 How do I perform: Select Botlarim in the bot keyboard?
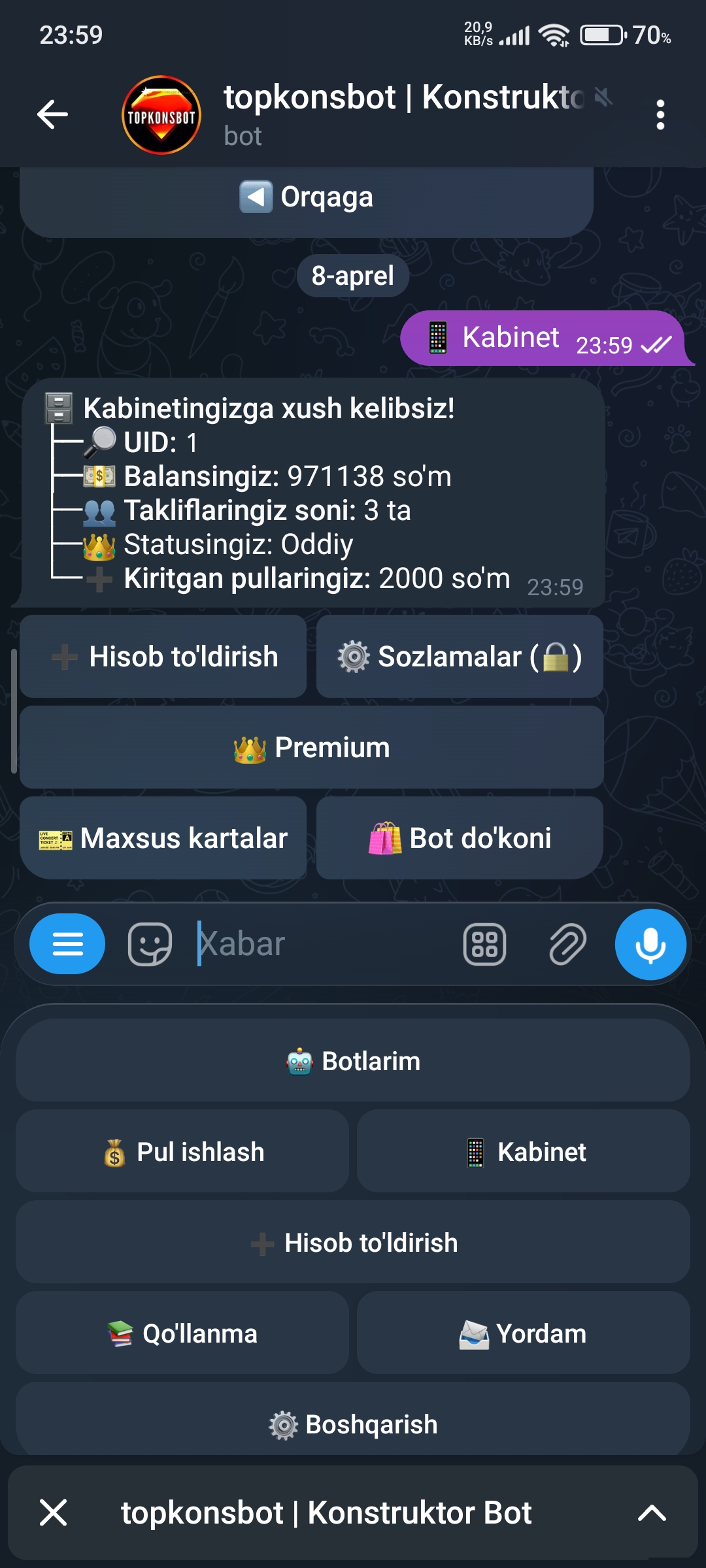[353, 1061]
